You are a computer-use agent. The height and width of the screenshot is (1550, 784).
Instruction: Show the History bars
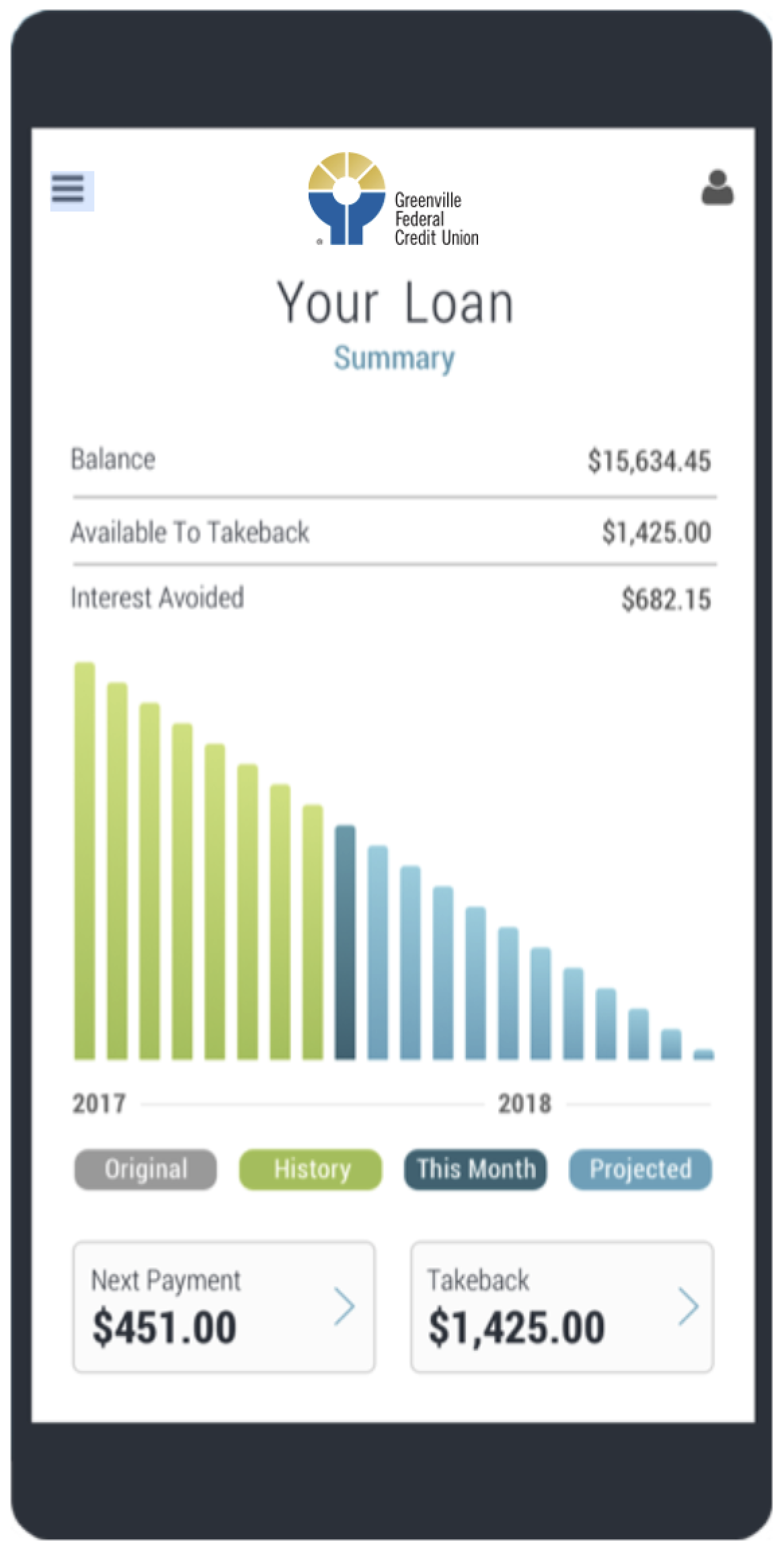[x=311, y=1169]
